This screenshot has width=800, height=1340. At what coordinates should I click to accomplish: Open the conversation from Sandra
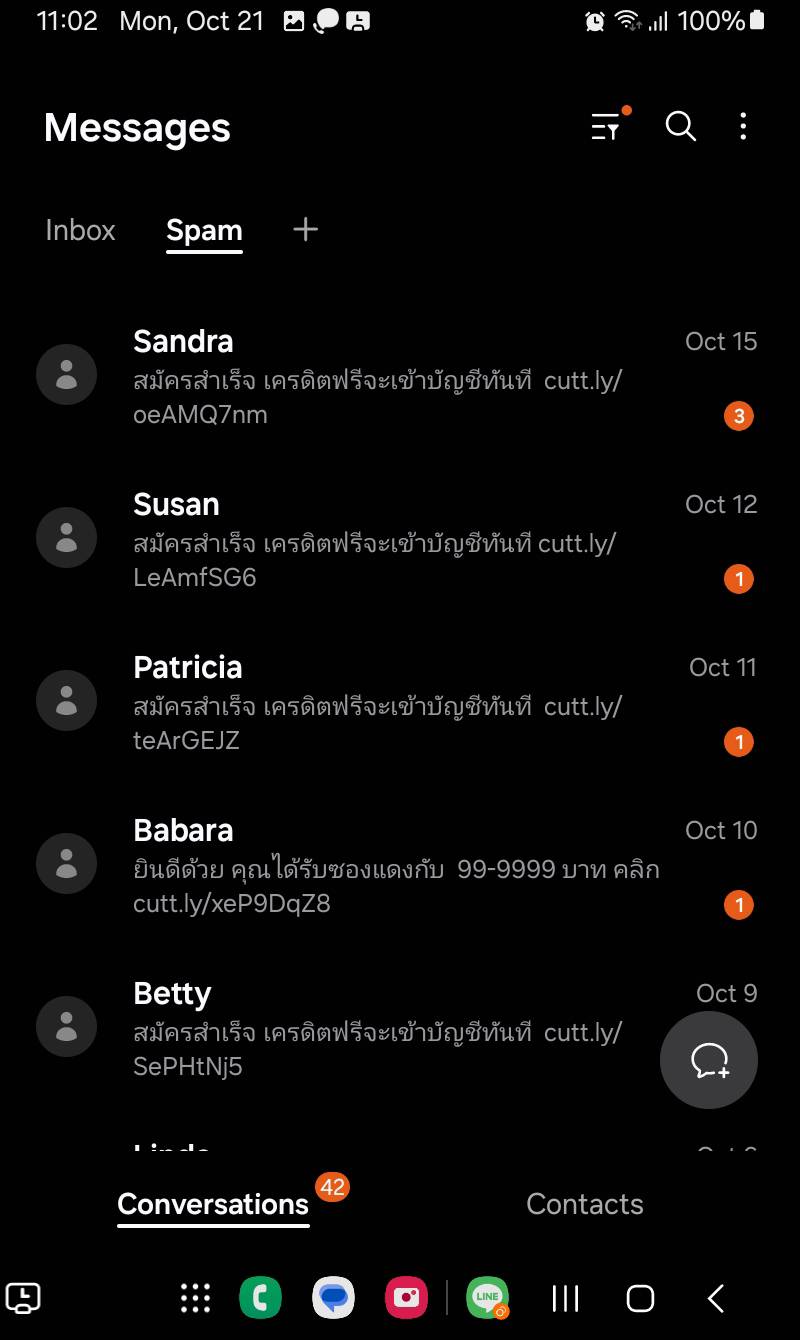[400, 375]
